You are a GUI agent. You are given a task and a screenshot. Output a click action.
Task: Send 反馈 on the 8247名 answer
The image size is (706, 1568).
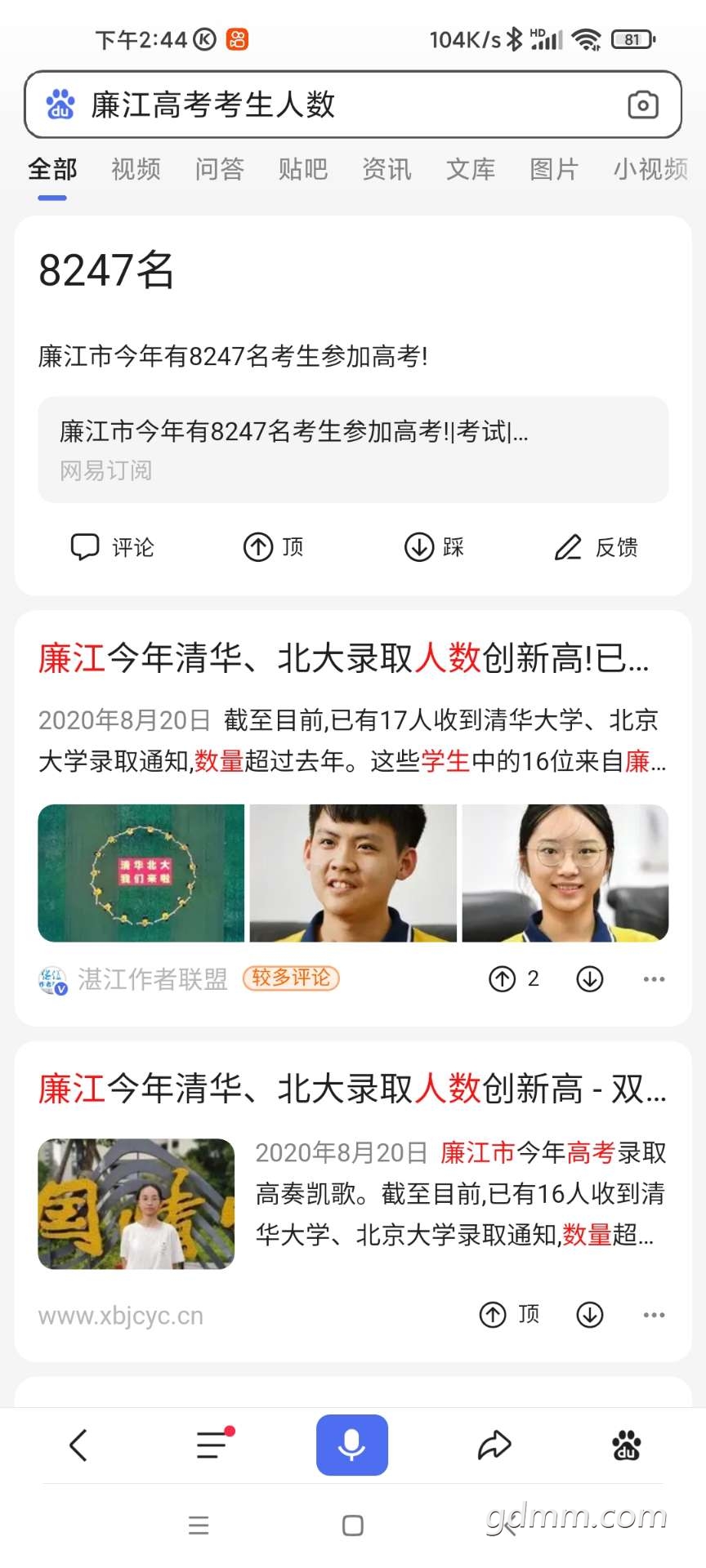tap(596, 547)
